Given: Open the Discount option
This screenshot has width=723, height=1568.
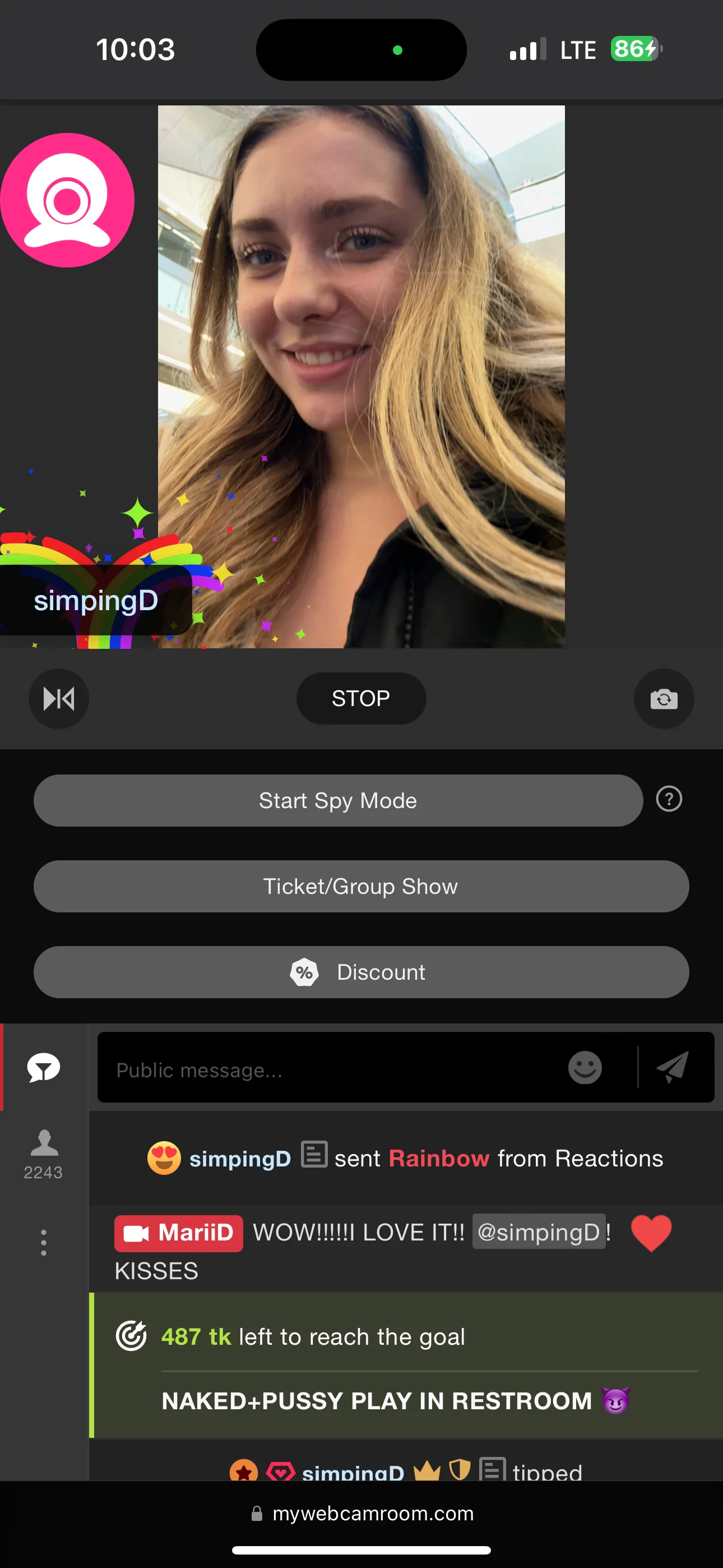Looking at the screenshot, I should click(361, 972).
